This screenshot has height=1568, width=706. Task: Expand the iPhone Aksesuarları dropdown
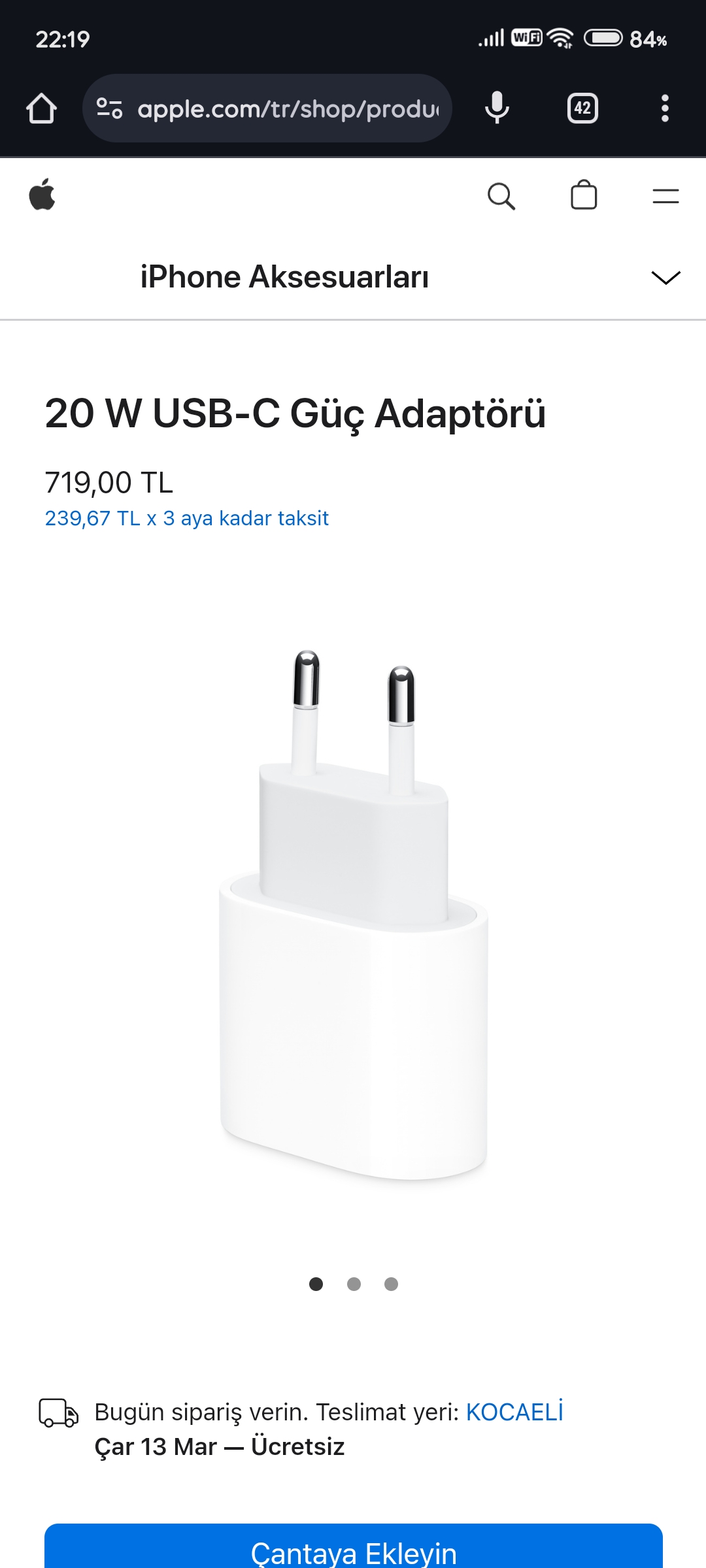tap(665, 278)
